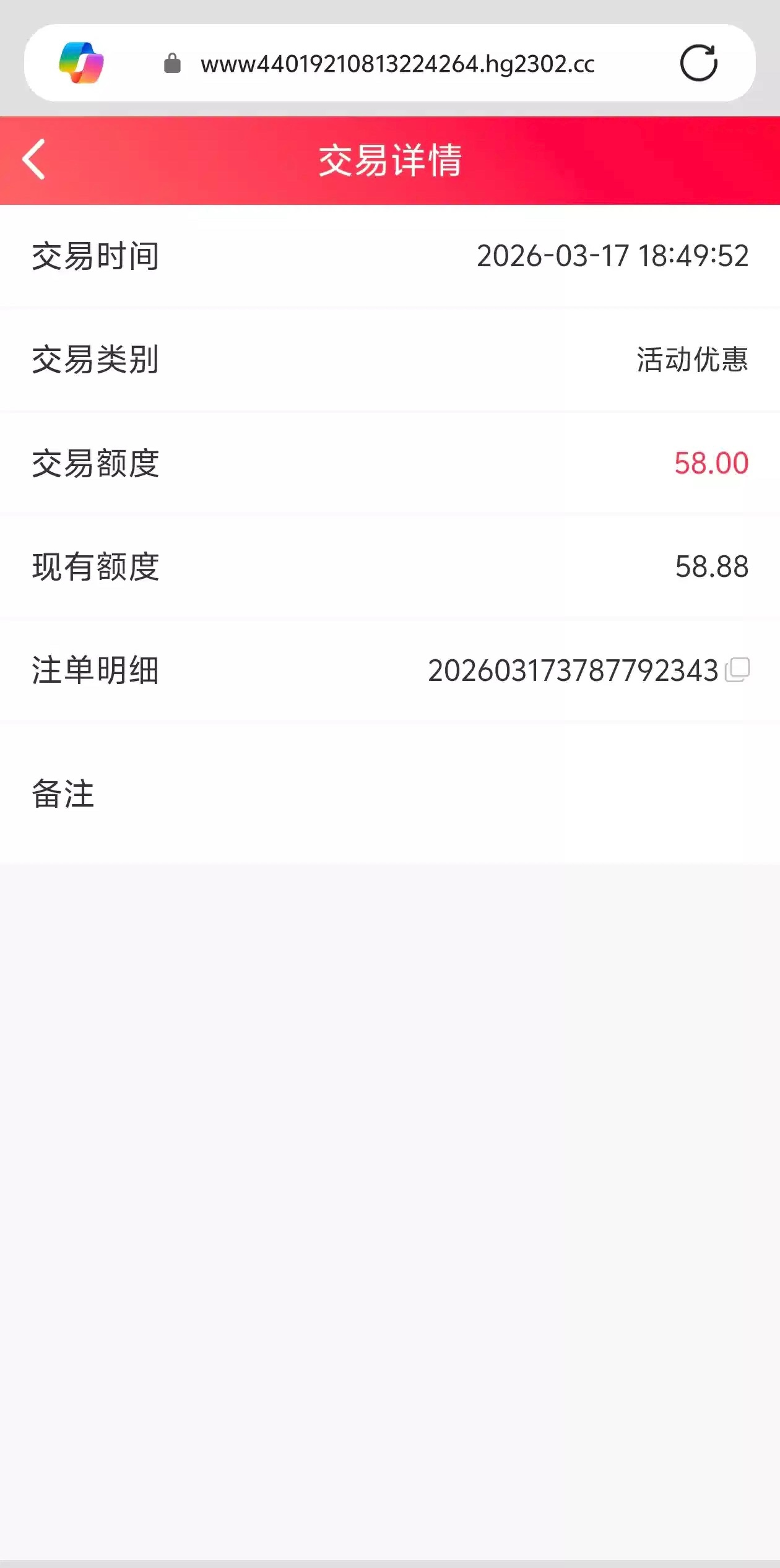This screenshot has height=1568, width=780.
Task: Open the Copilot icon in address bar
Action: pyautogui.click(x=81, y=63)
